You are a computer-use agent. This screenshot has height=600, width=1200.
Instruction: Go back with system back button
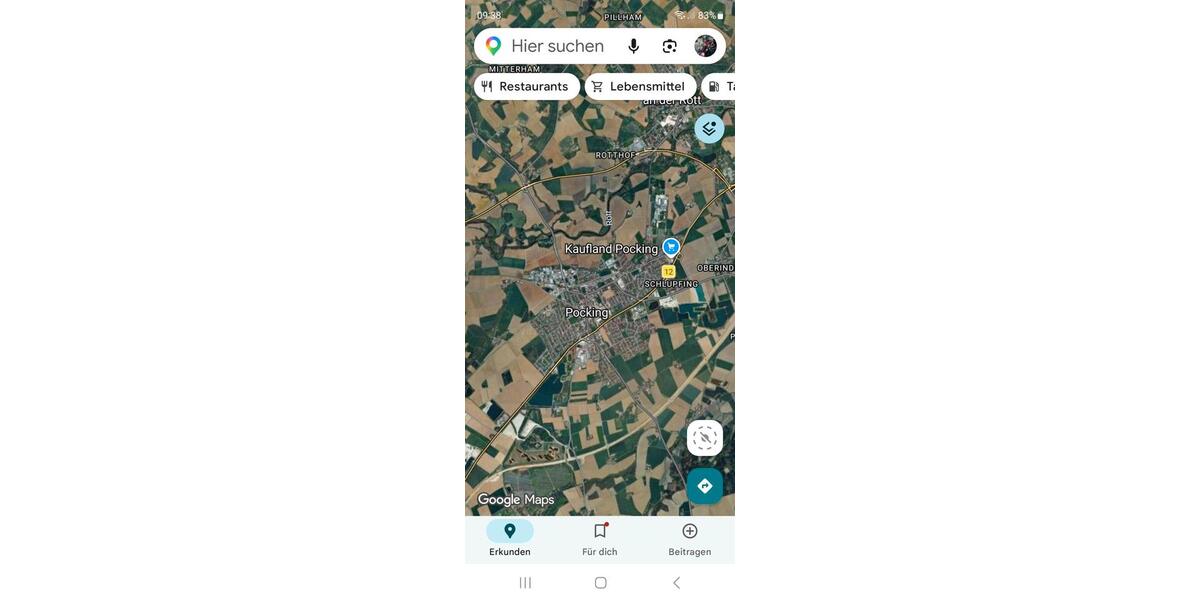(676, 582)
